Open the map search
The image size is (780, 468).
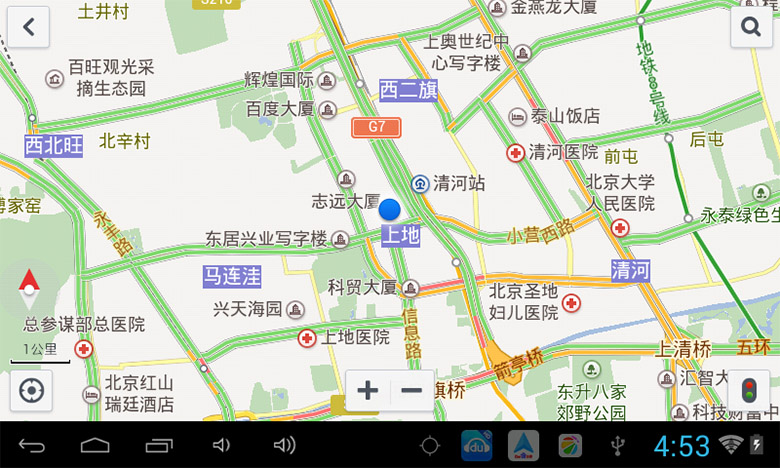(x=750, y=27)
